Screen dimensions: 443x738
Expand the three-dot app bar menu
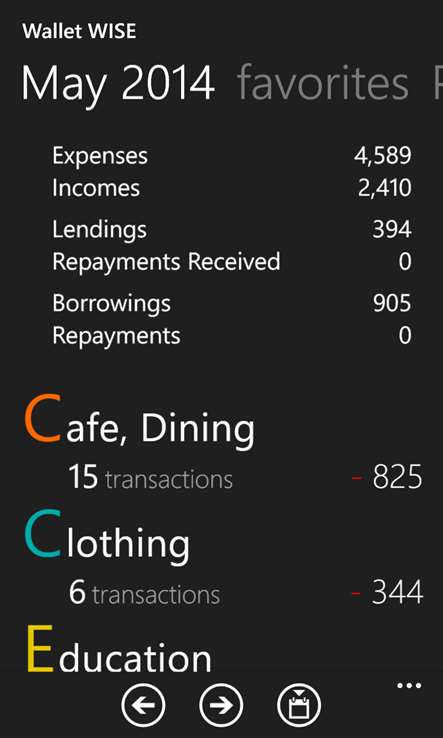[409, 686]
